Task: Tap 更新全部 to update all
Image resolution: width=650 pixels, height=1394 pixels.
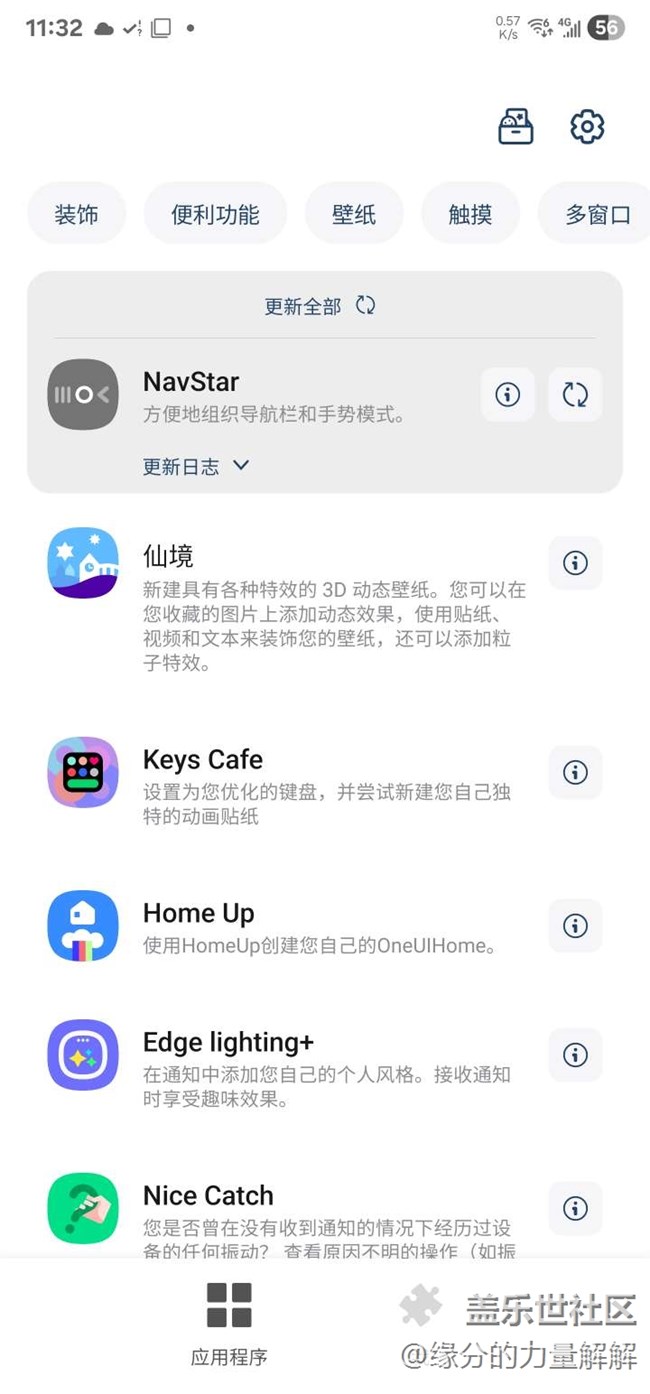Action: [320, 306]
